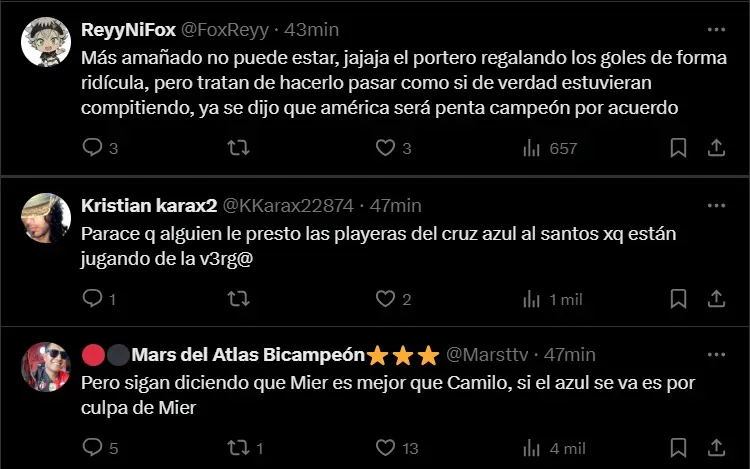Retweet Kristian karax2's post
The width and height of the screenshot is (750, 469).
[x=238, y=299]
